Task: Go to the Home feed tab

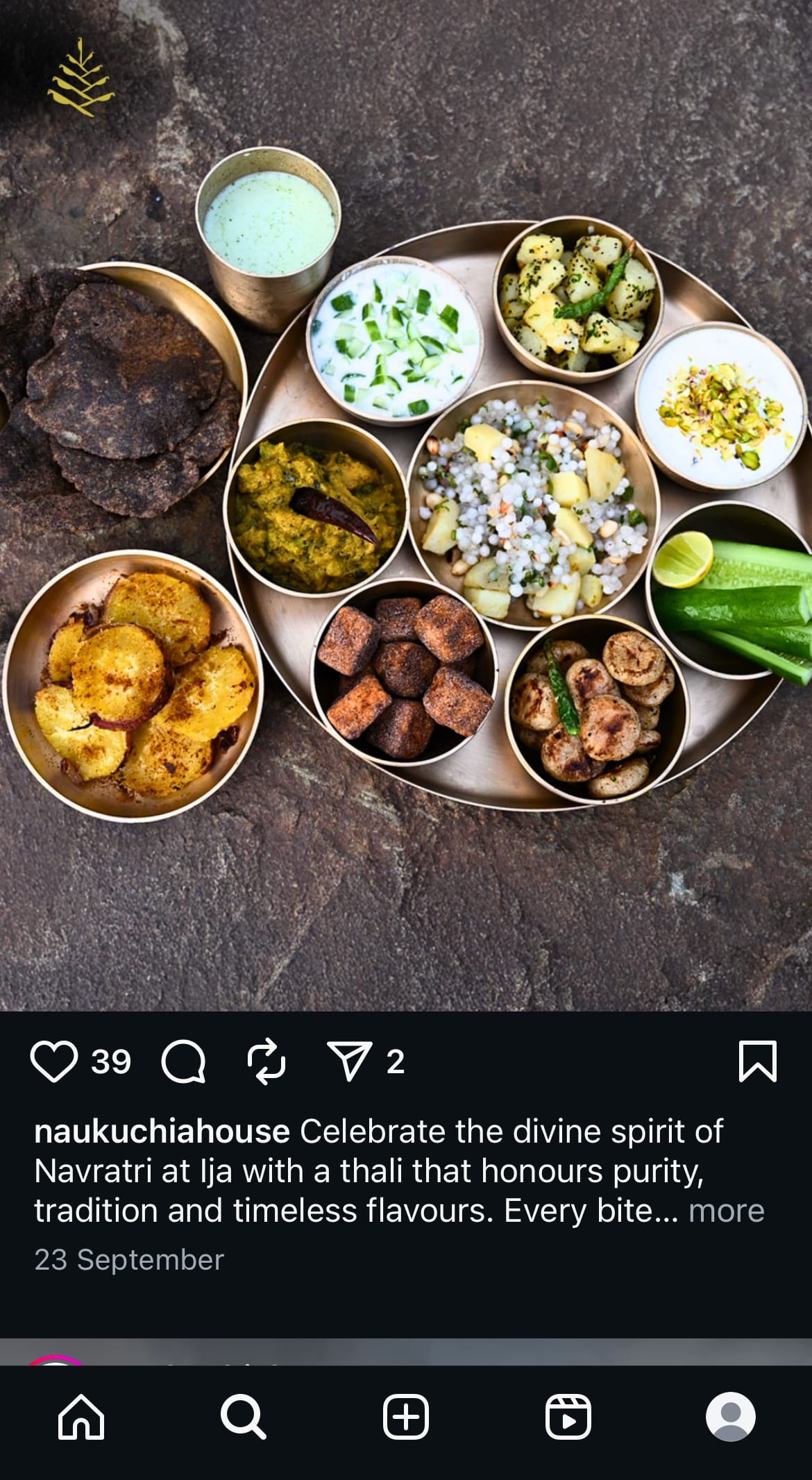Action: coord(81,1417)
